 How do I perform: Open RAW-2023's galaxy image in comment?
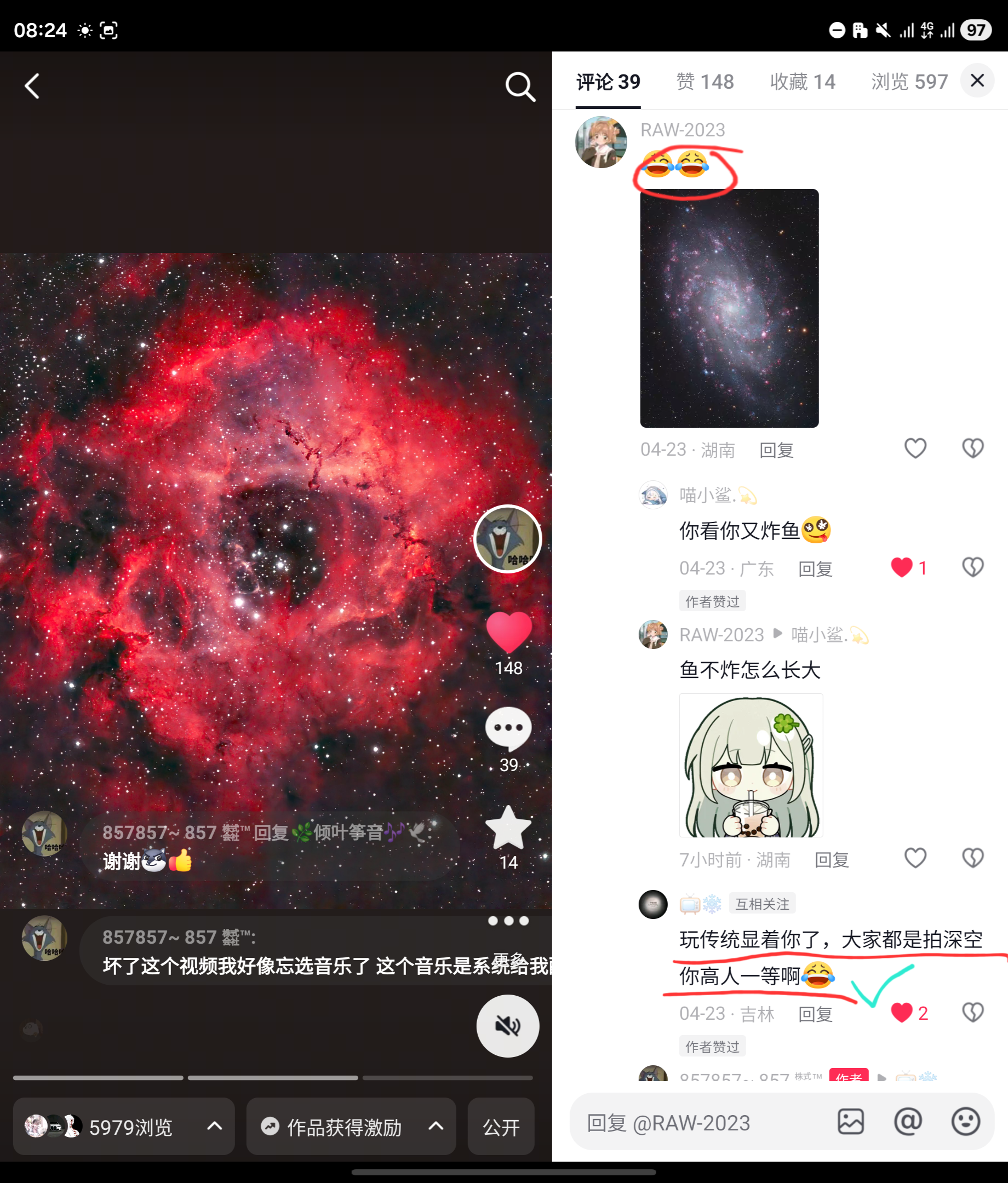point(729,308)
